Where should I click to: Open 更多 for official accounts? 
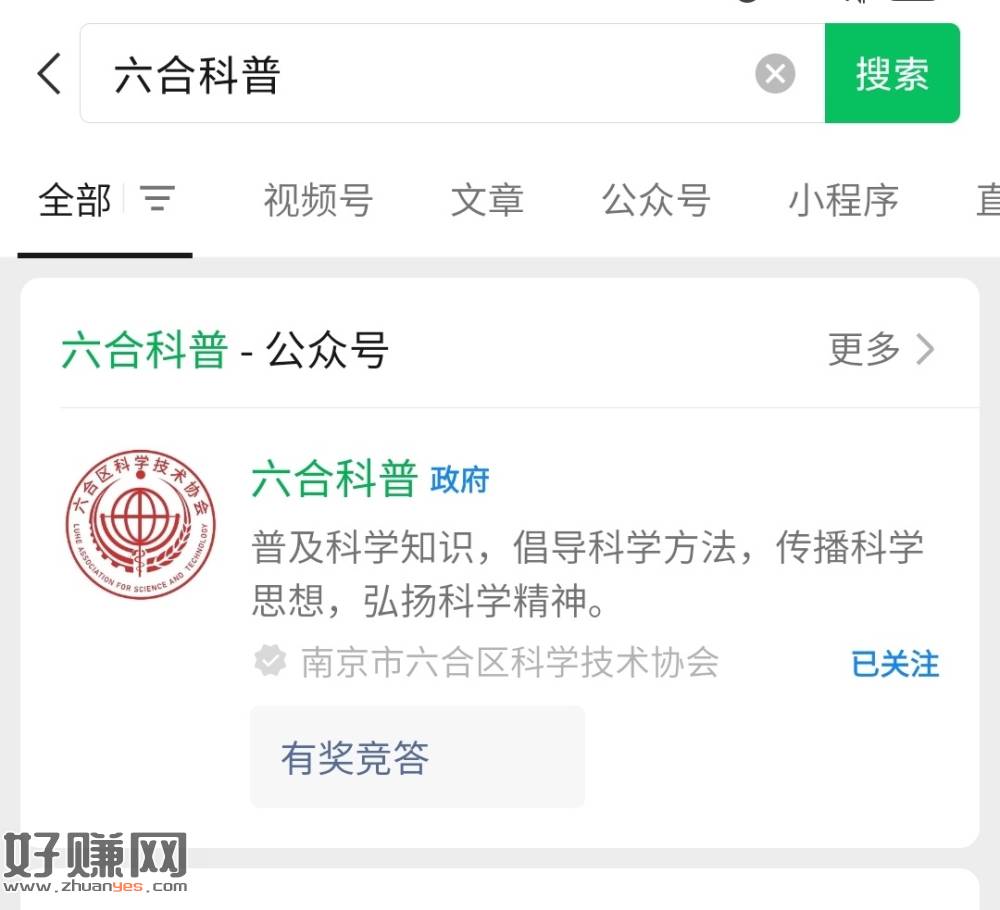(881, 349)
